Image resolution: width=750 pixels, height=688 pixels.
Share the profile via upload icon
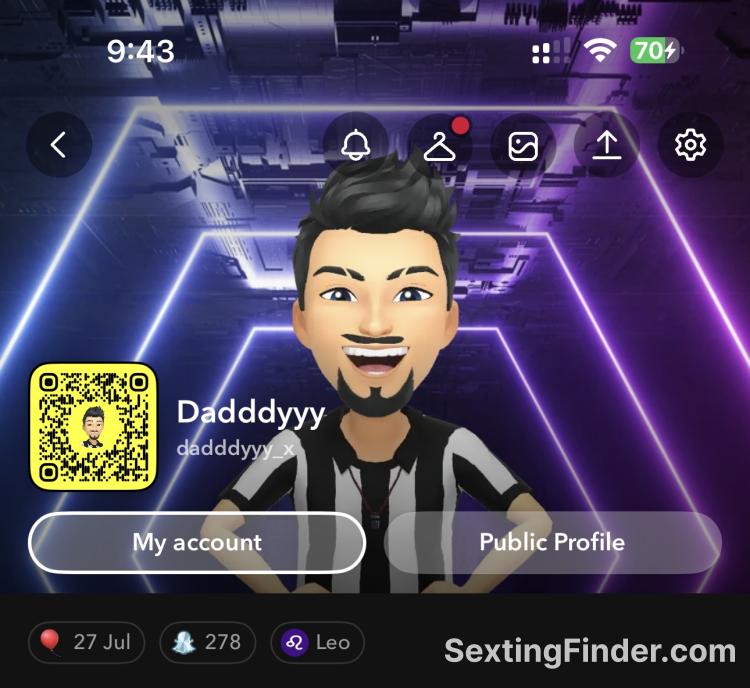(x=607, y=146)
